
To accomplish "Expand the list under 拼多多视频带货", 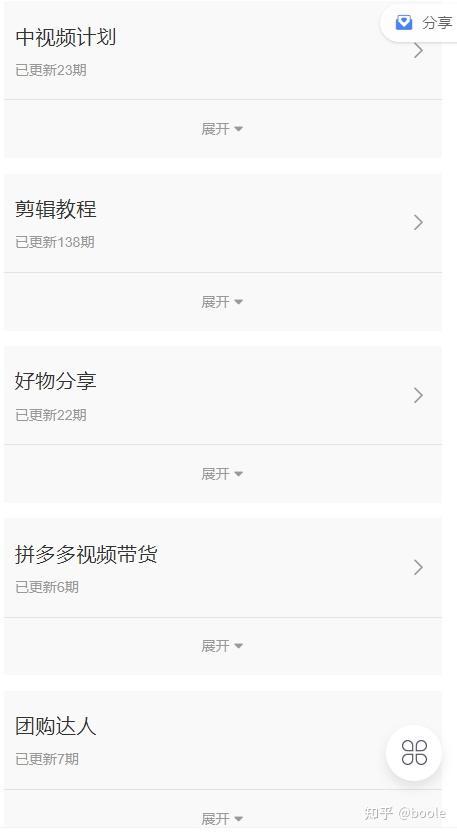I will click(x=223, y=646).
